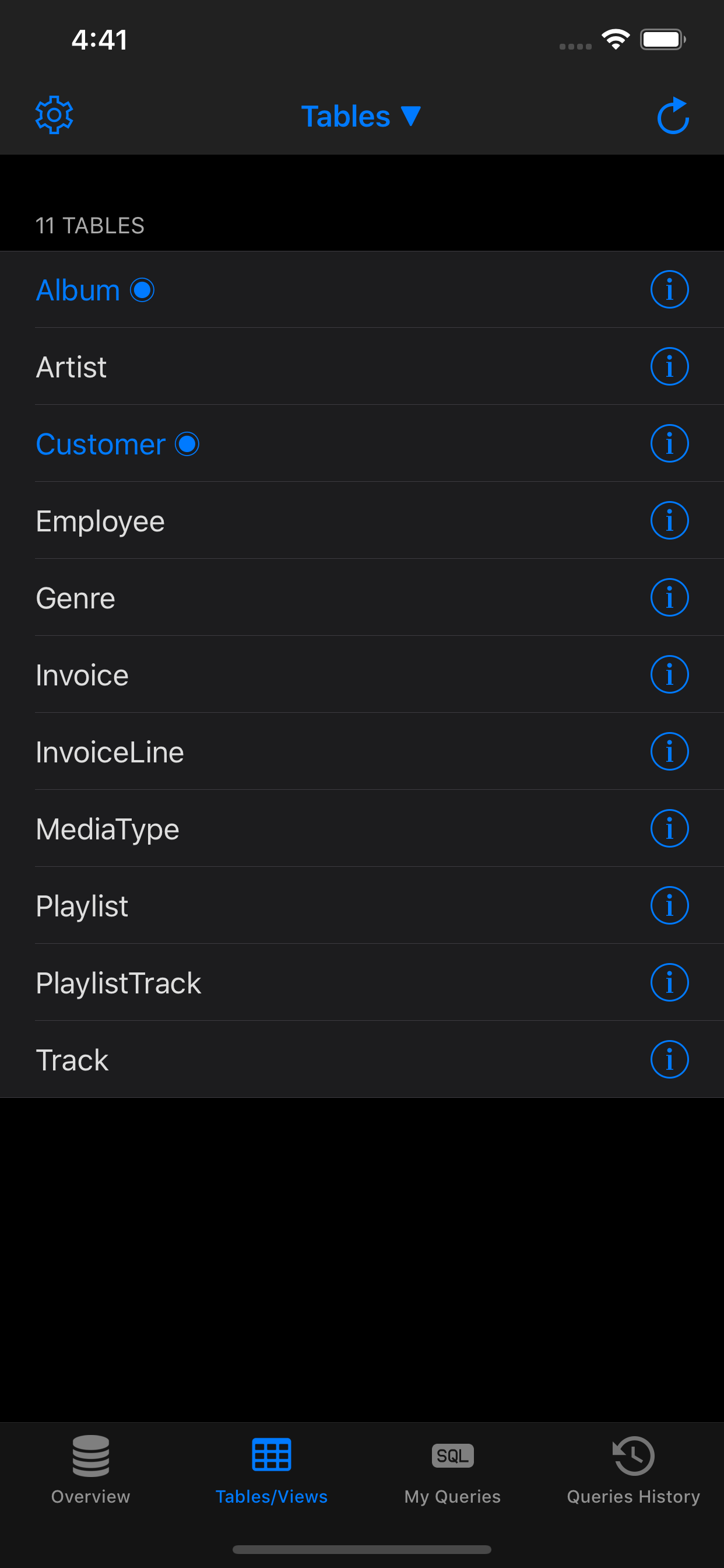Deselect the Customer table selection marker
Image resolution: width=724 pixels, height=1568 pixels.
point(187,444)
